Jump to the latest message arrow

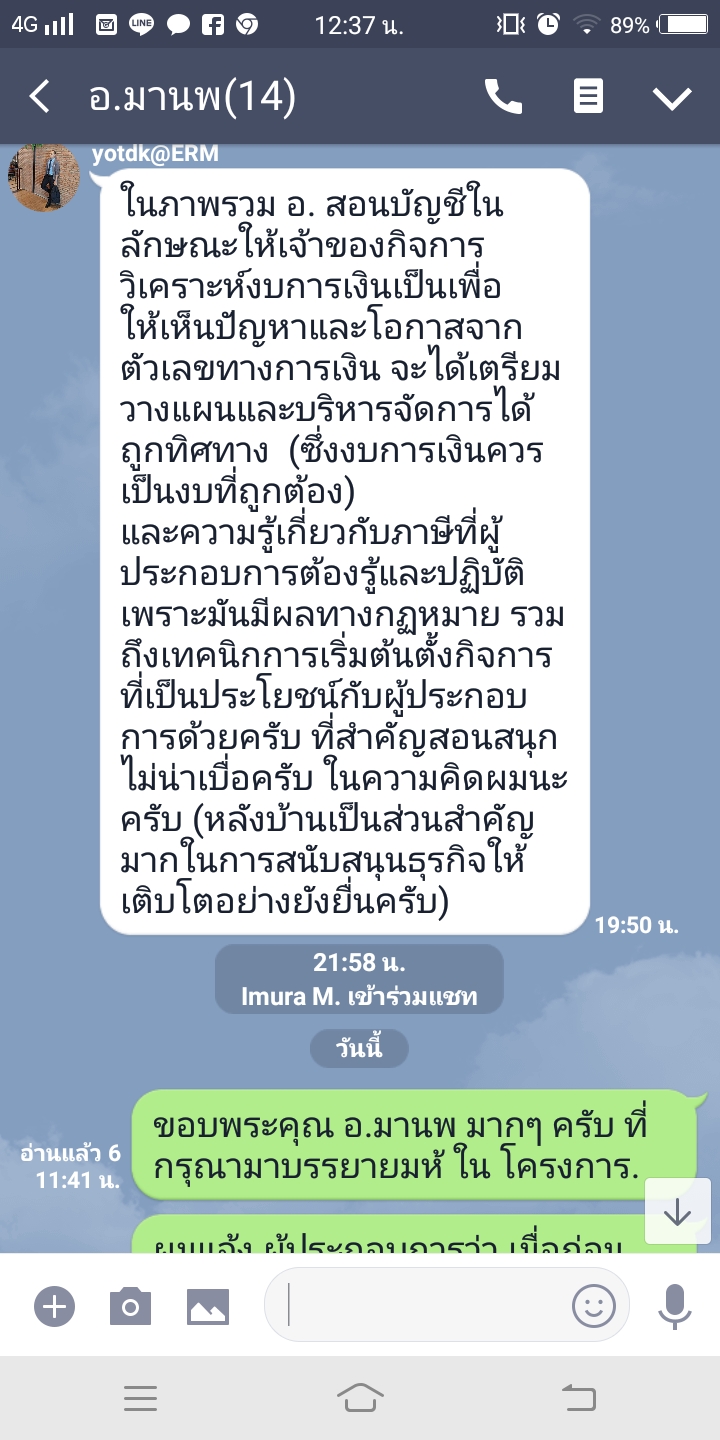click(678, 1211)
